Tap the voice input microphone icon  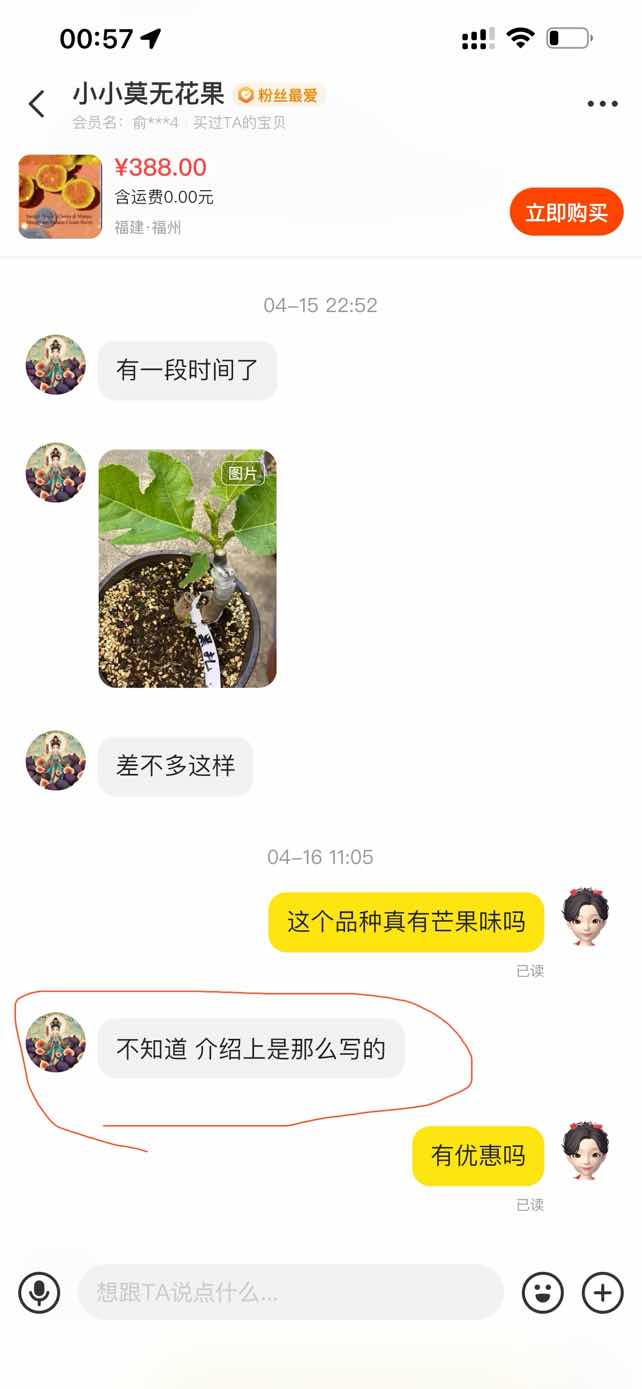pyautogui.click(x=39, y=1292)
